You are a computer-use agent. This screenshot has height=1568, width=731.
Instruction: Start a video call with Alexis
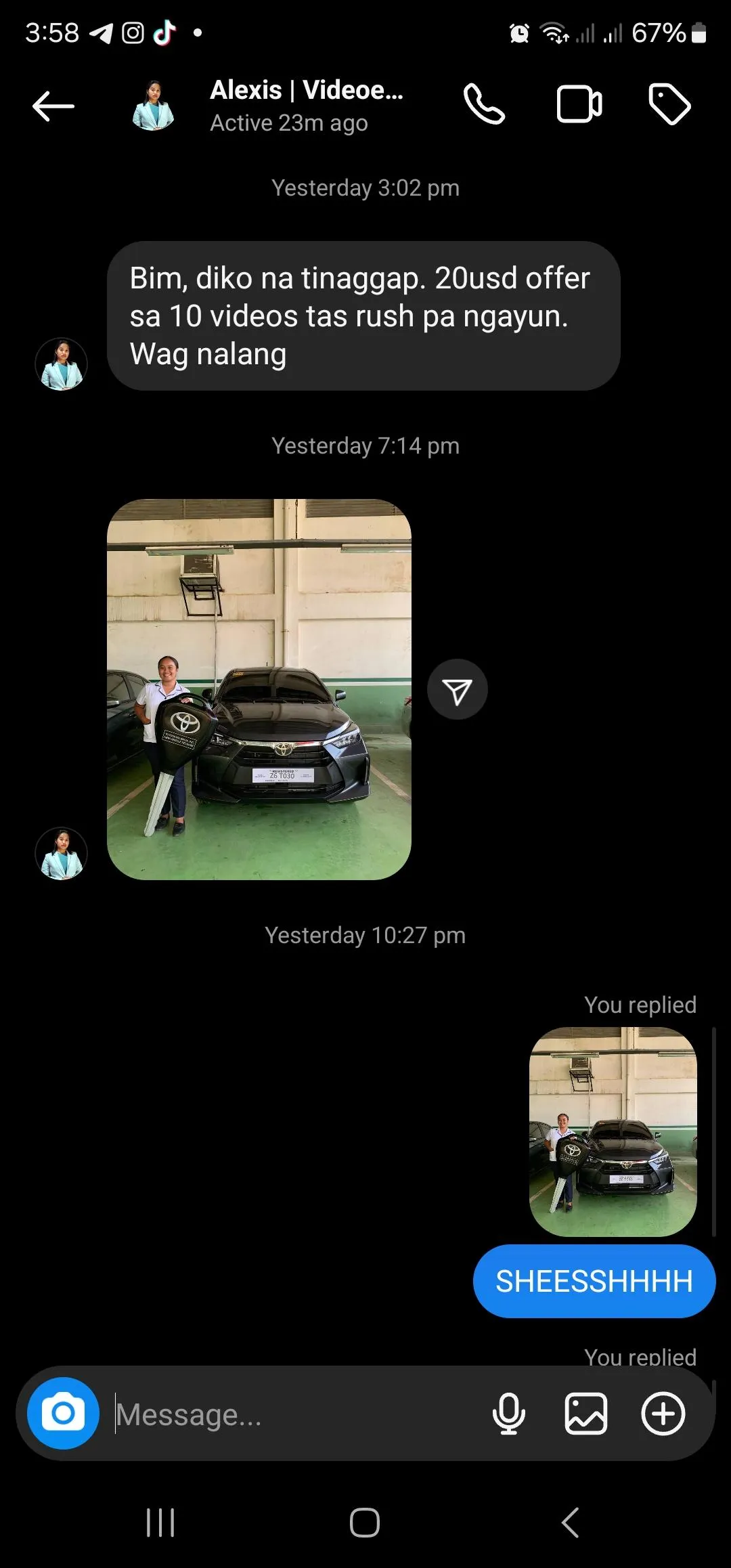(x=579, y=105)
